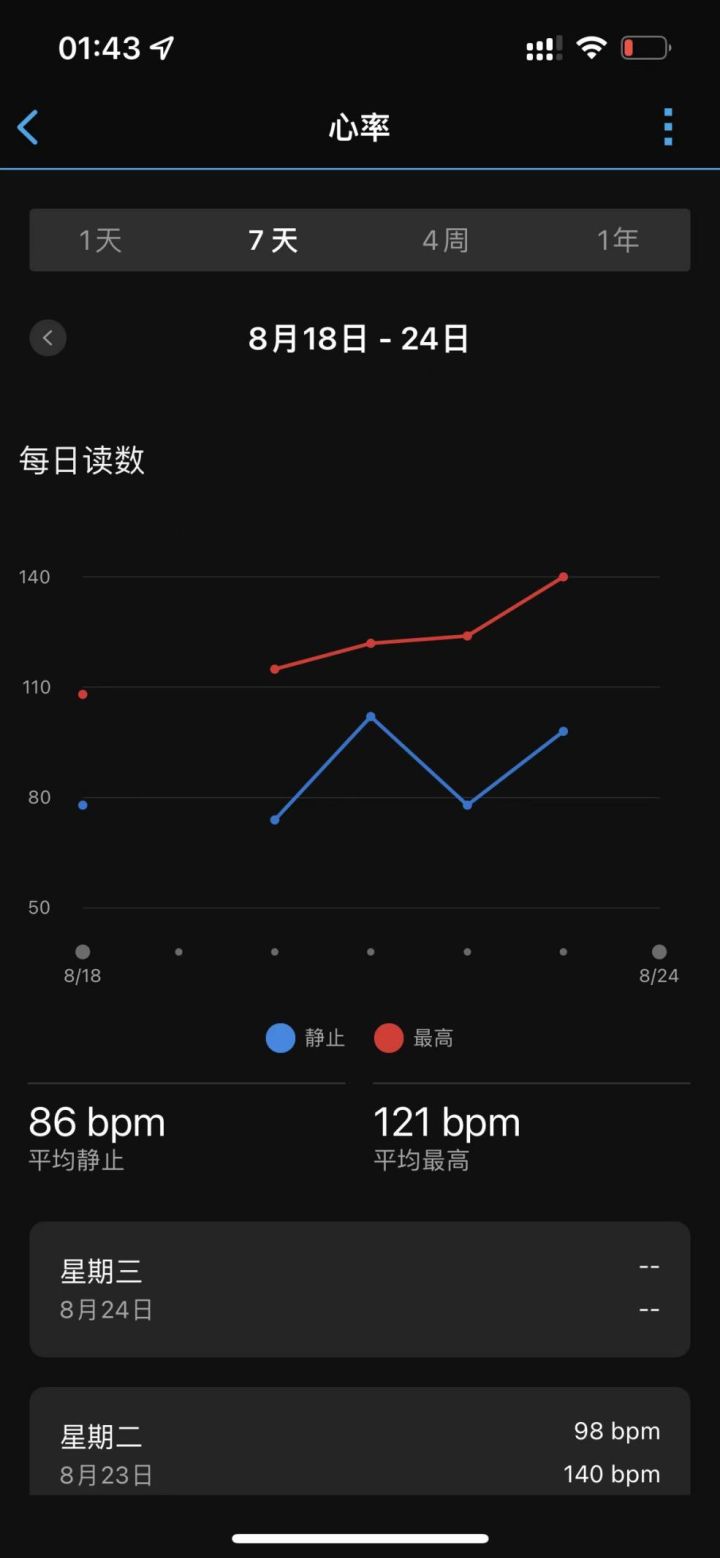Tap the previous-week chevron arrow
720x1558 pixels.
(x=48, y=337)
